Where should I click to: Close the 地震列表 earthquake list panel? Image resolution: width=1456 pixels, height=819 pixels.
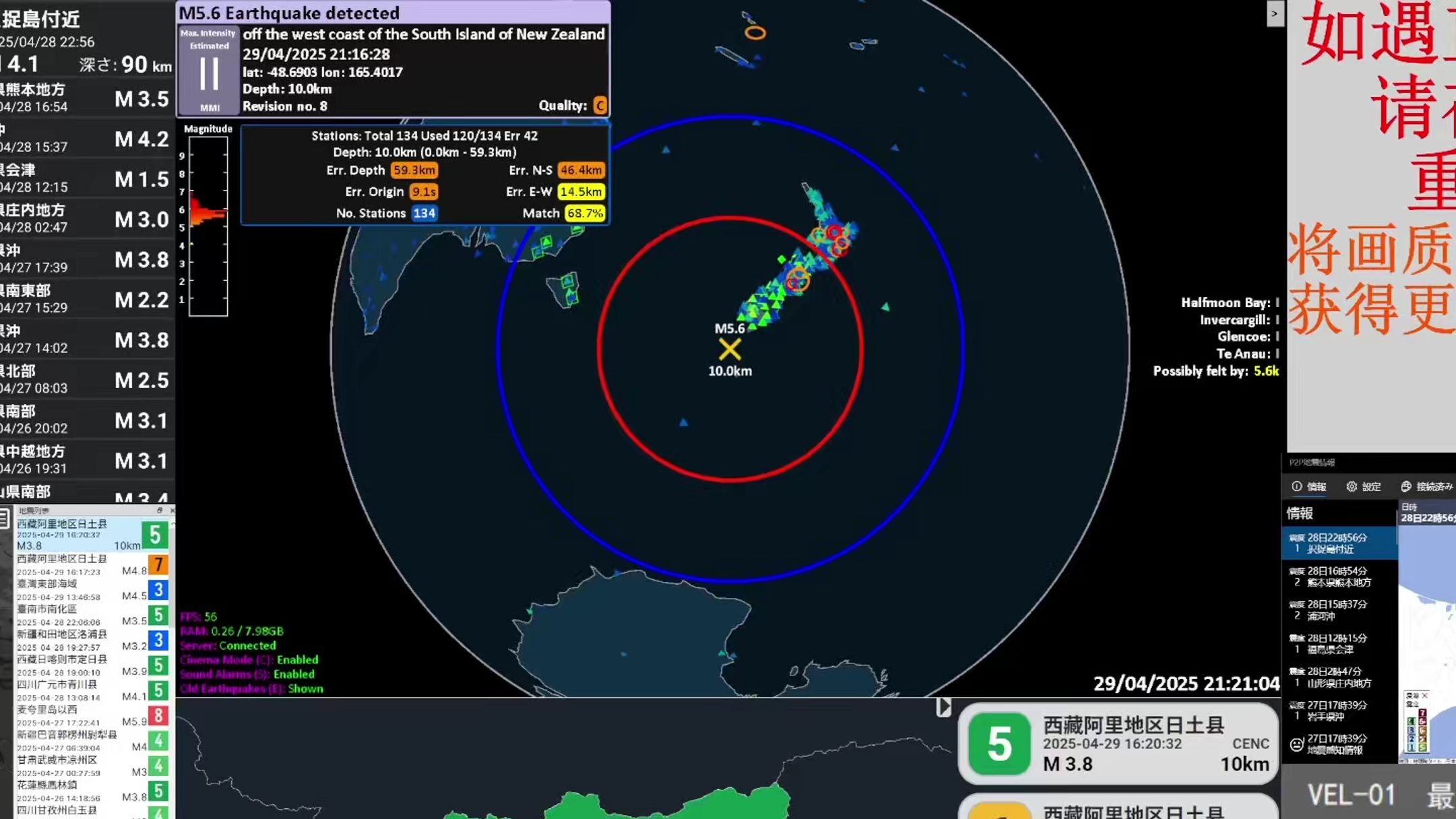point(172,511)
